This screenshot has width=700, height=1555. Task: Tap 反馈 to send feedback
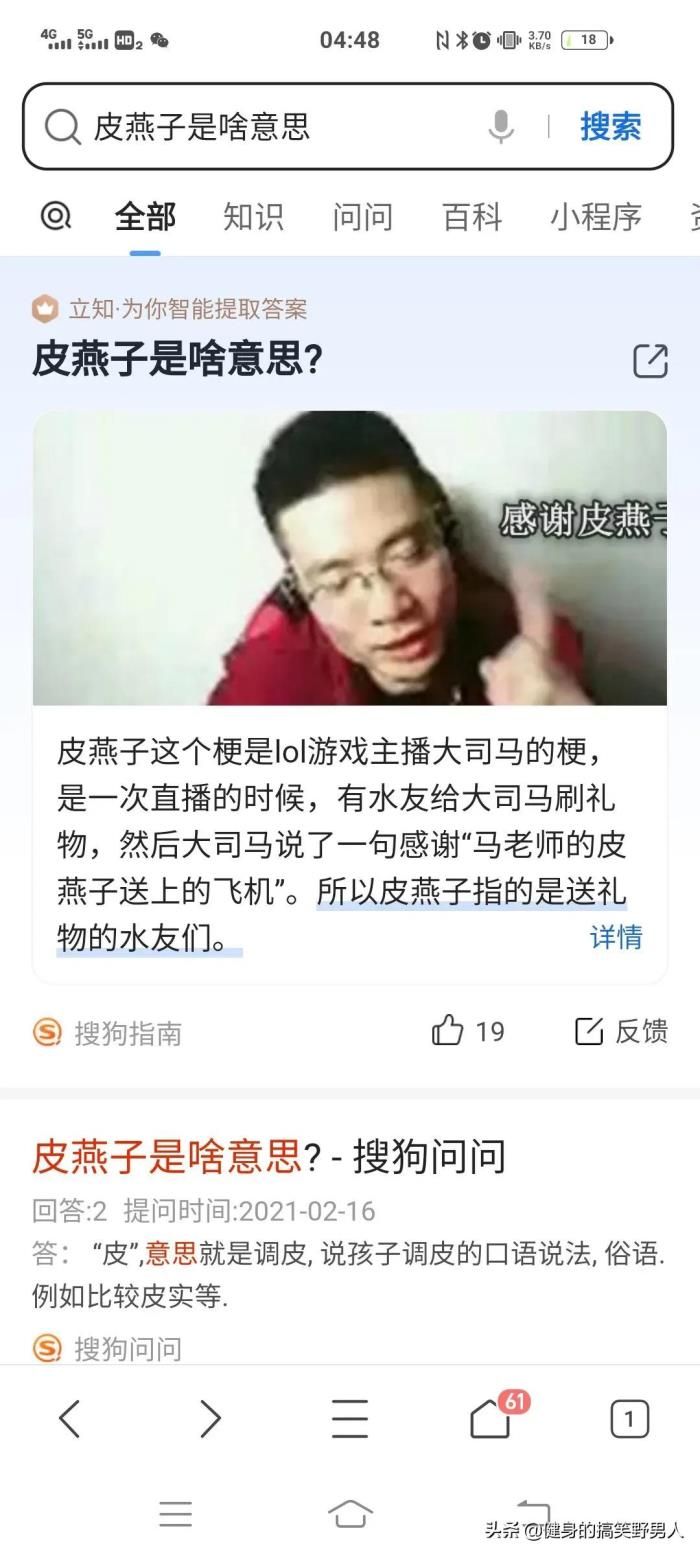click(x=621, y=1031)
